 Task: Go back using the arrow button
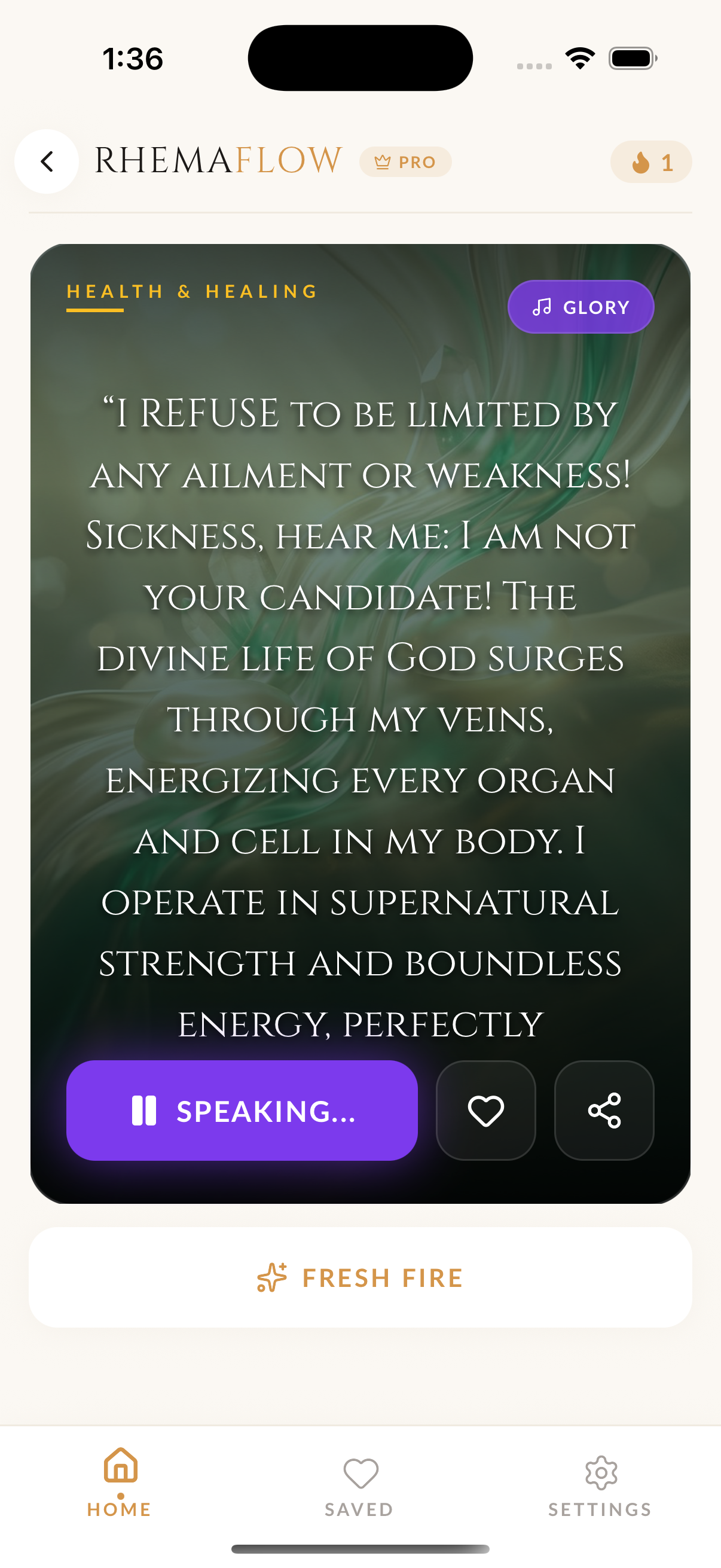tap(47, 161)
